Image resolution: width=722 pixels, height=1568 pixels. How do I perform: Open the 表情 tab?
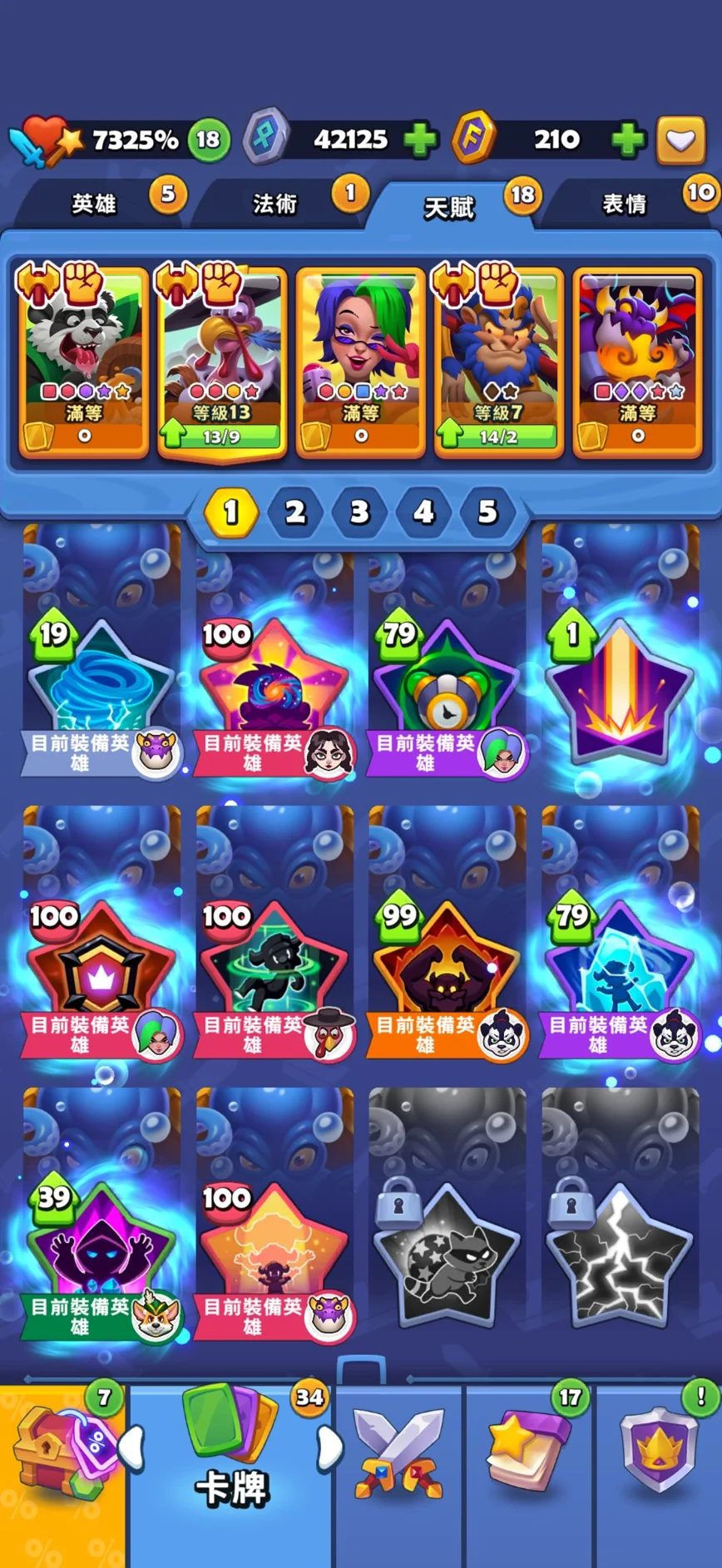tap(624, 204)
